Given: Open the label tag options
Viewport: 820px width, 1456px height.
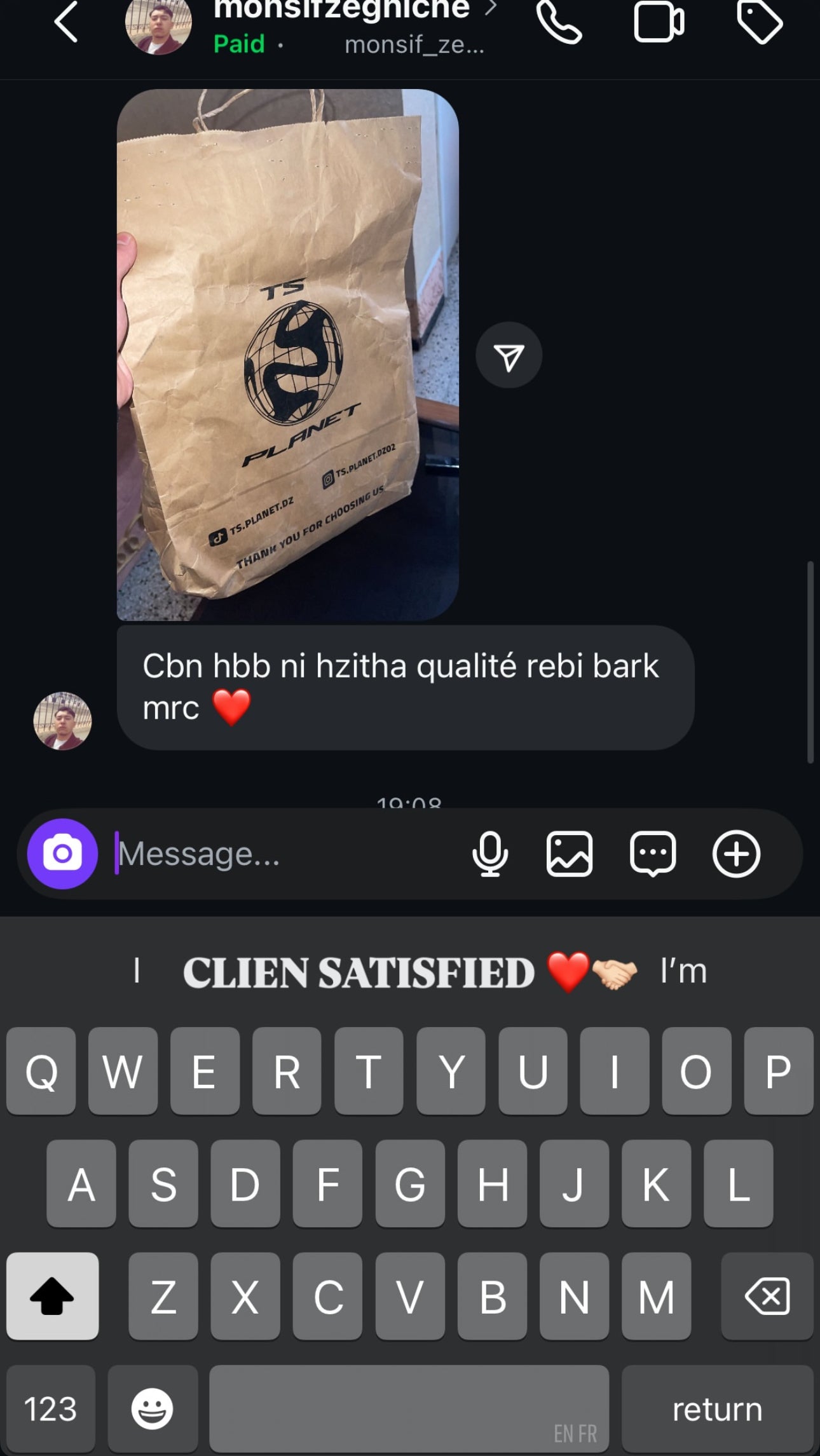Looking at the screenshot, I should 759,23.
